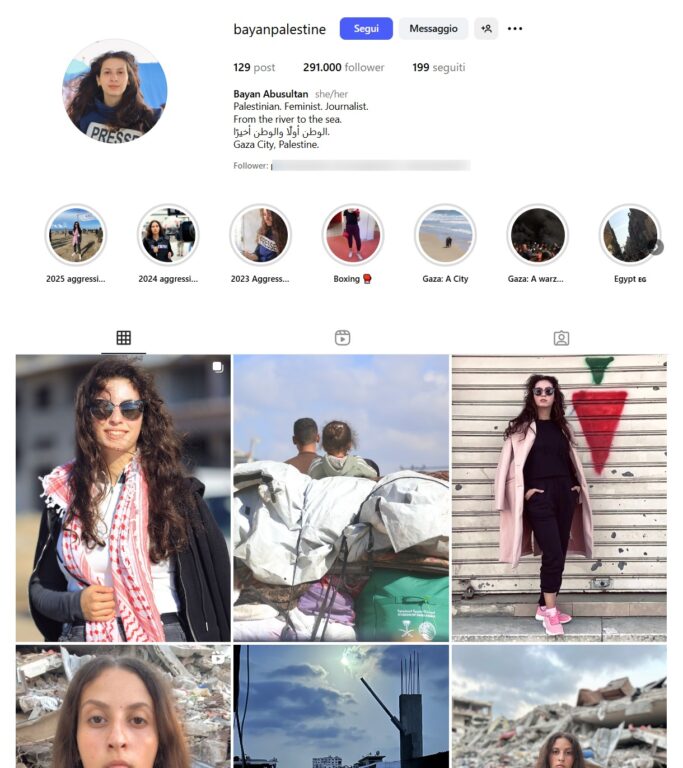Viewport: 683px width, 768px height.
Task: Open the three-dot options menu
Action: (x=514, y=29)
